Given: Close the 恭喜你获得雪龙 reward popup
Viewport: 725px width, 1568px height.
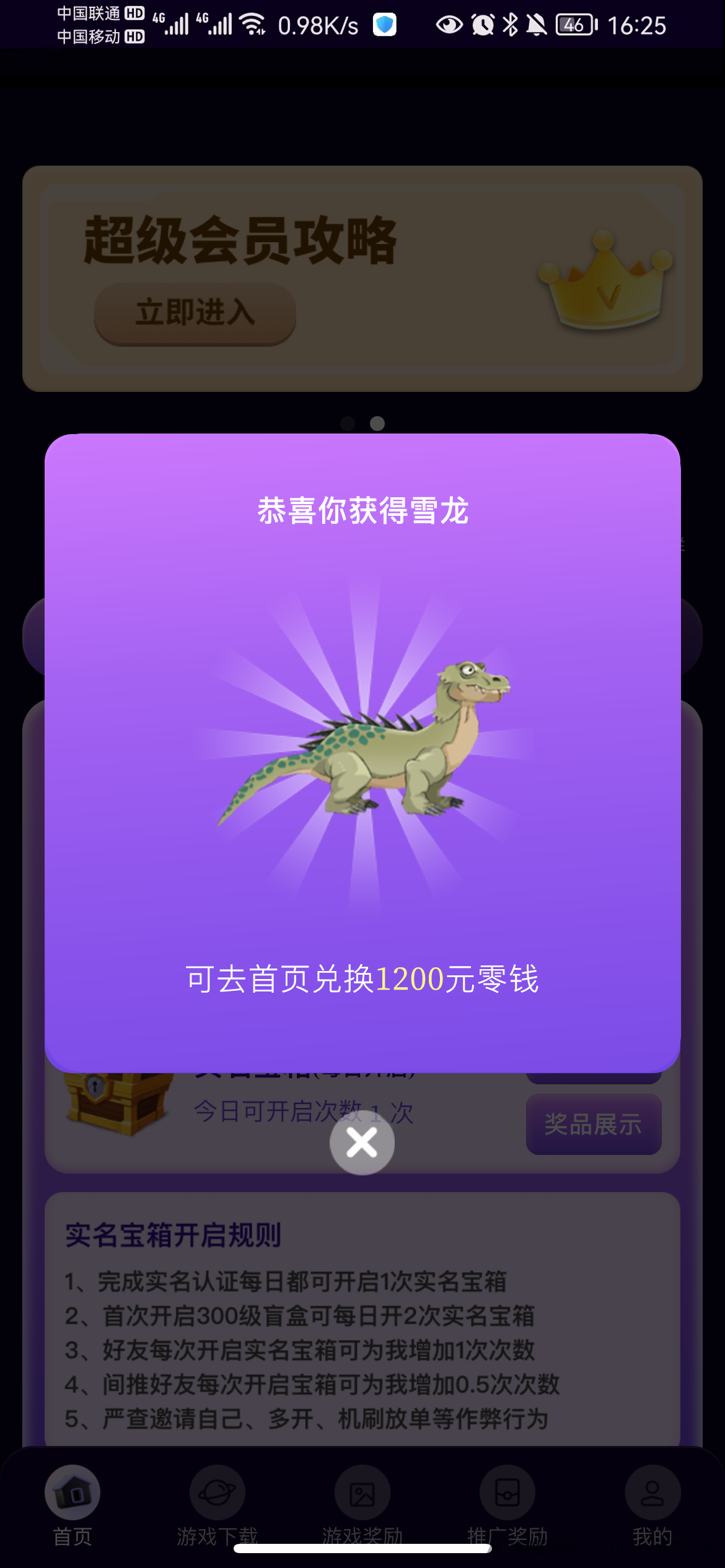Looking at the screenshot, I should [x=362, y=1143].
